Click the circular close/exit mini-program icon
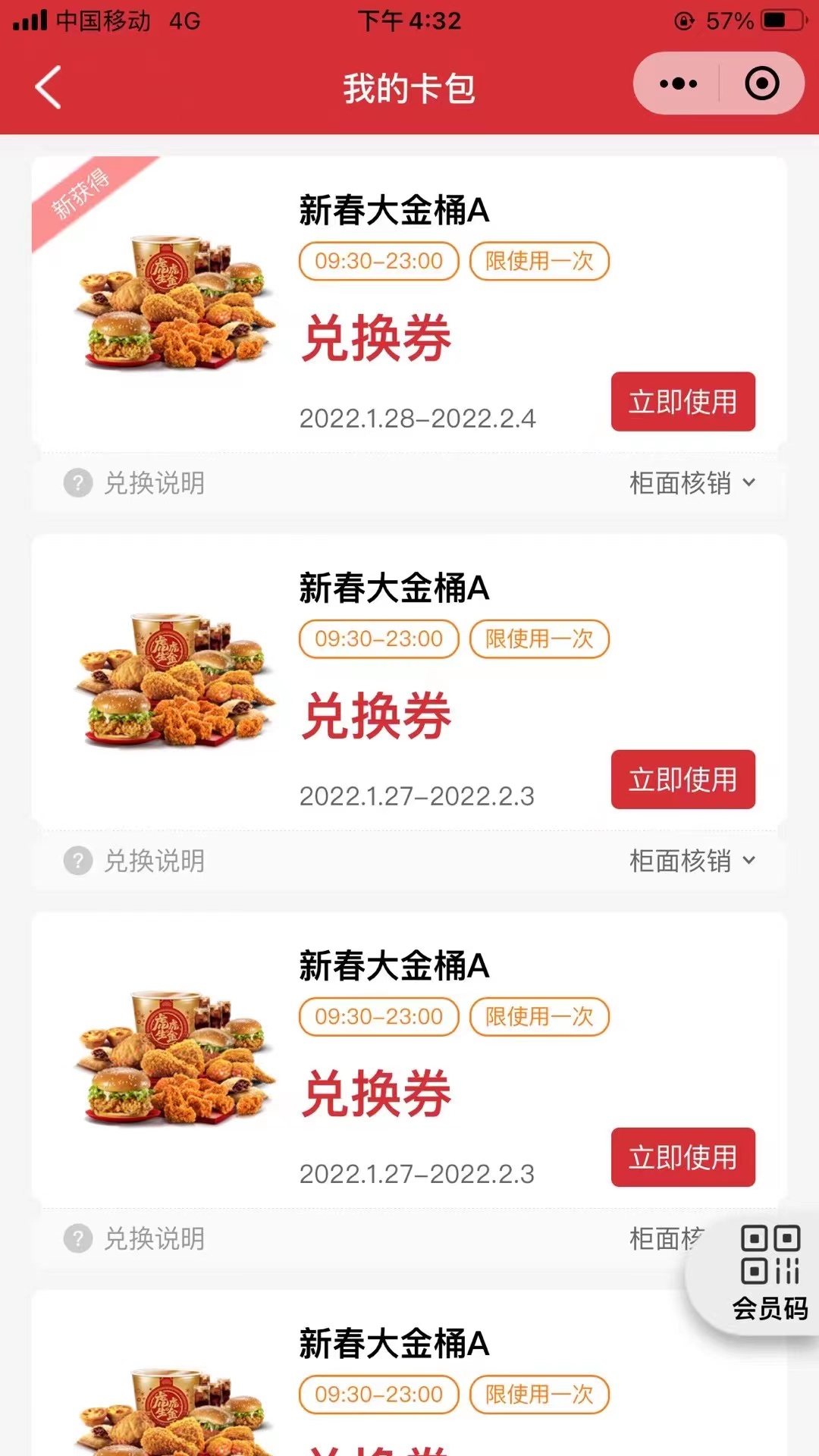Image resolution: width=819 pixels, height=1456 pixels. pyautogui.click(x=761, y=83)
